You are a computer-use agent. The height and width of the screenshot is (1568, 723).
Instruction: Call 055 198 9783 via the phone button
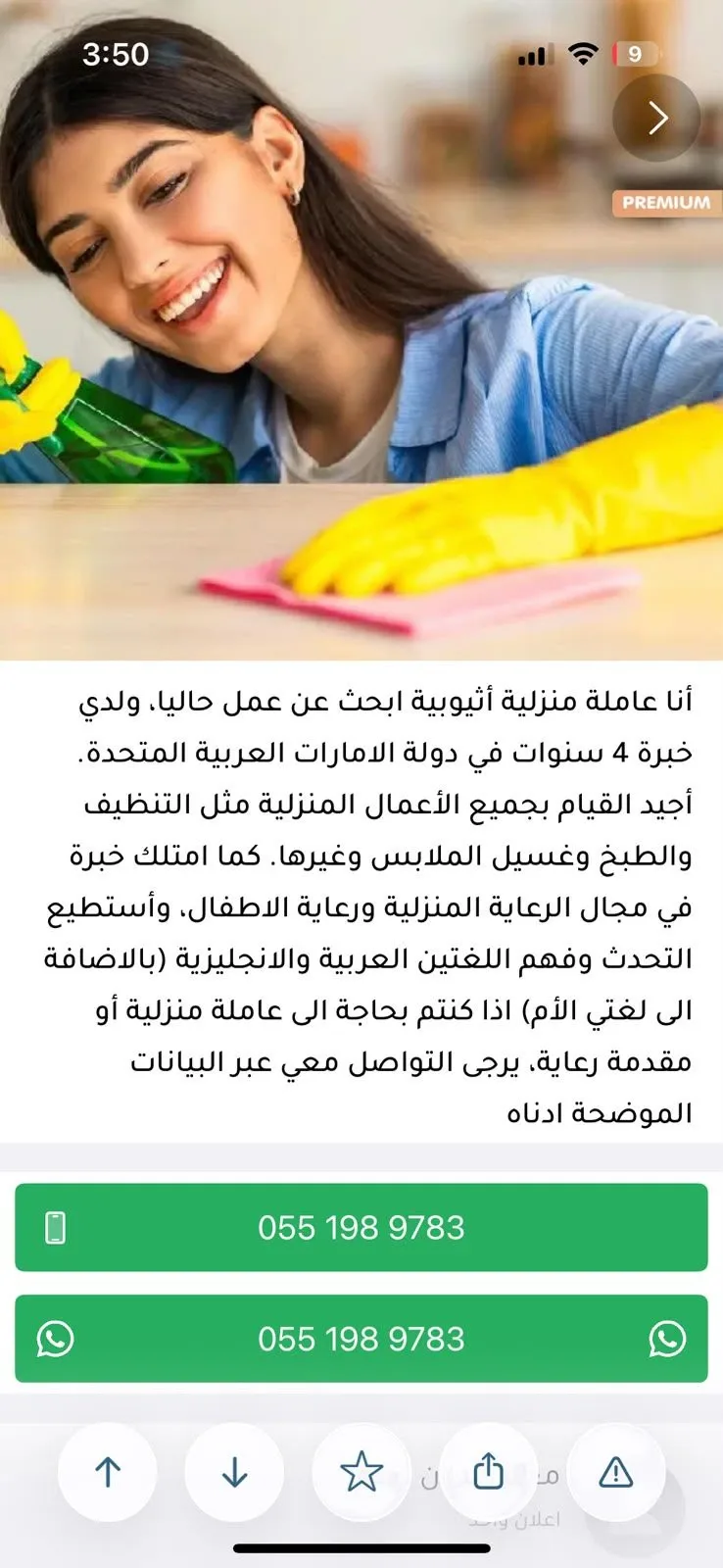(361, 1227)
